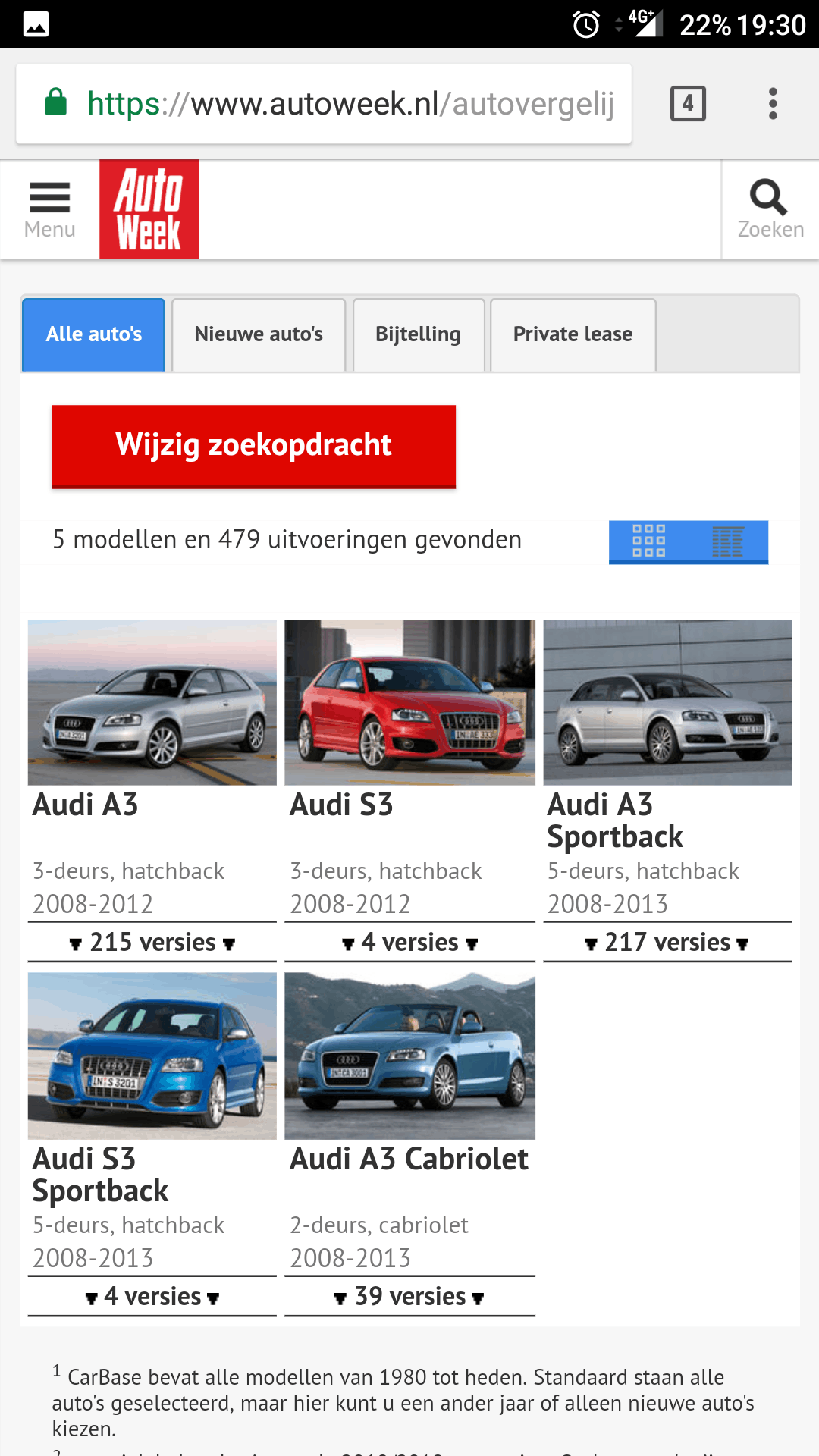Open the Audi A3 3-deurs hatchback card

click(x=152, y=703)
